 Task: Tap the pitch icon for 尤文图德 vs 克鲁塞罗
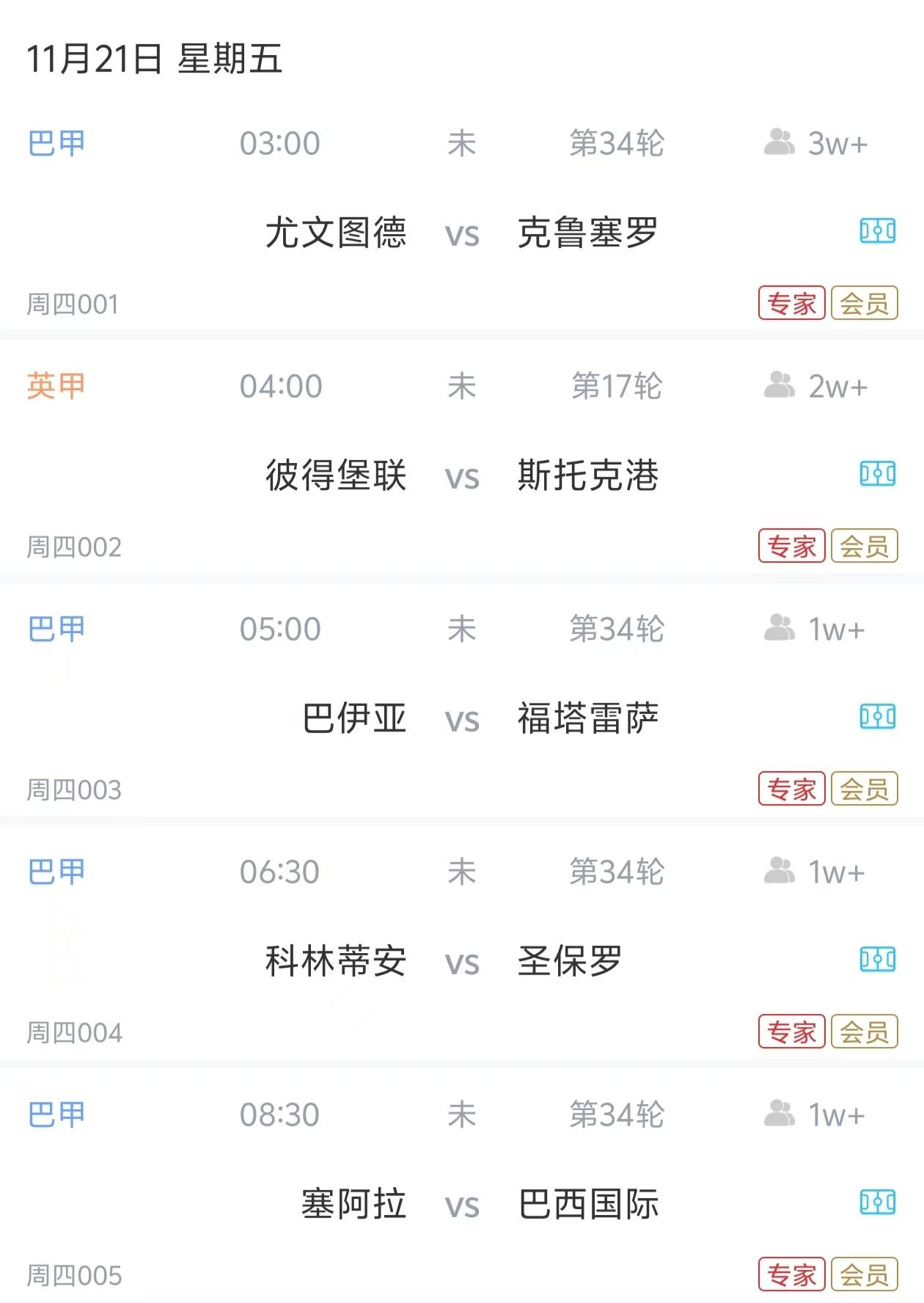(877, 231)
